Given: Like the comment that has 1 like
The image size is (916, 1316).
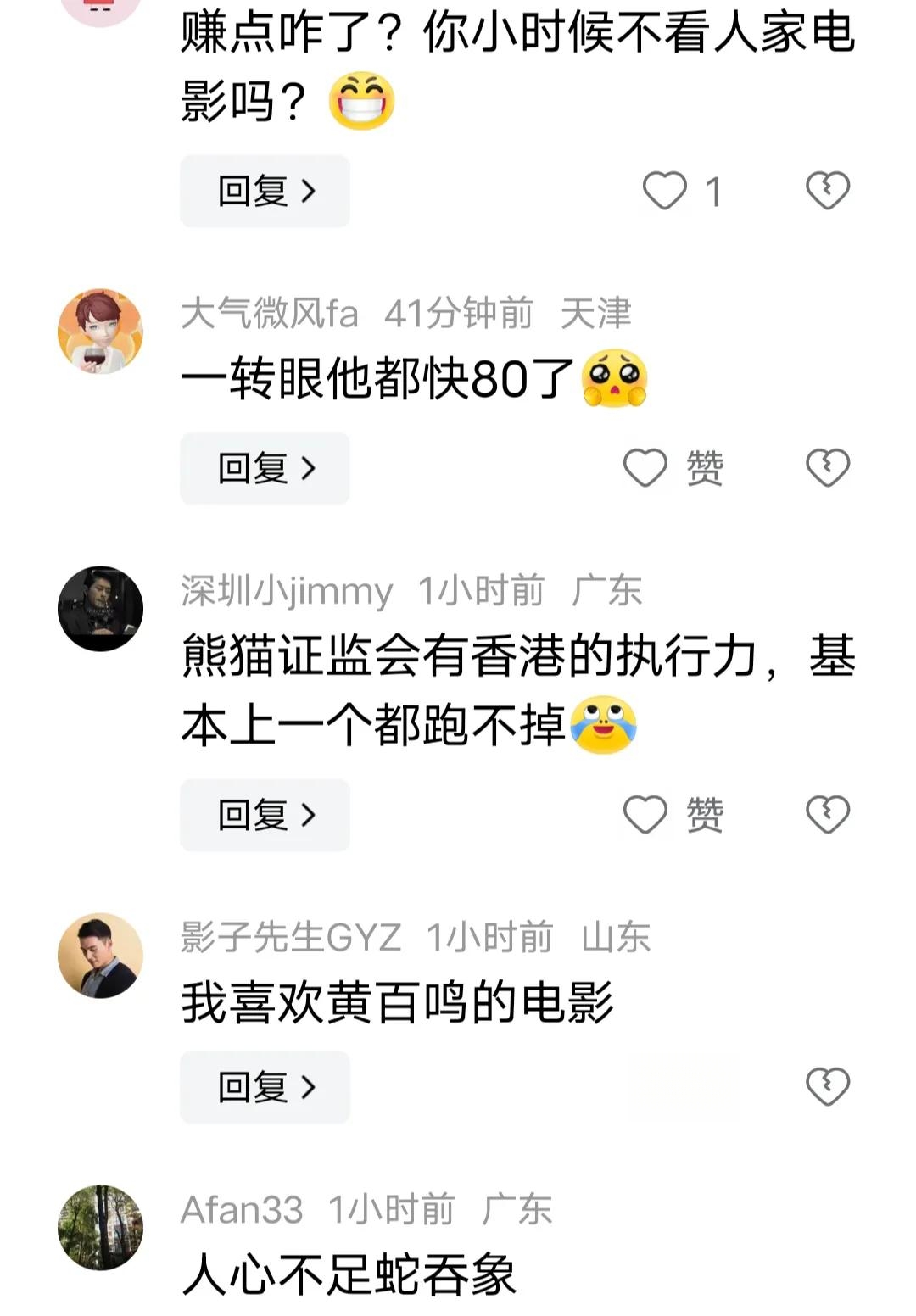Looking at the screenshot, I should (x=665, y=191).
